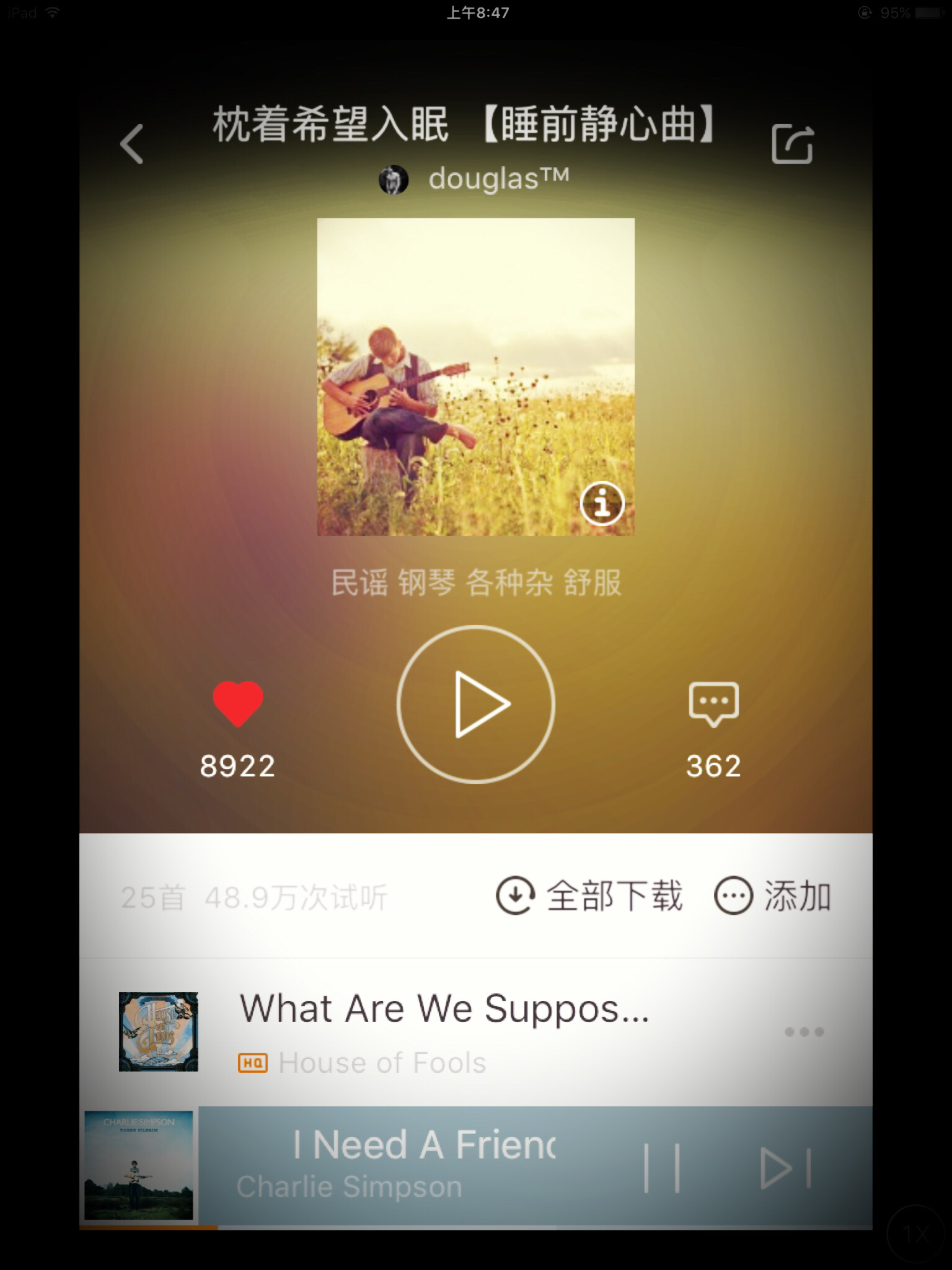Play the whole playlist

[475, 704]
